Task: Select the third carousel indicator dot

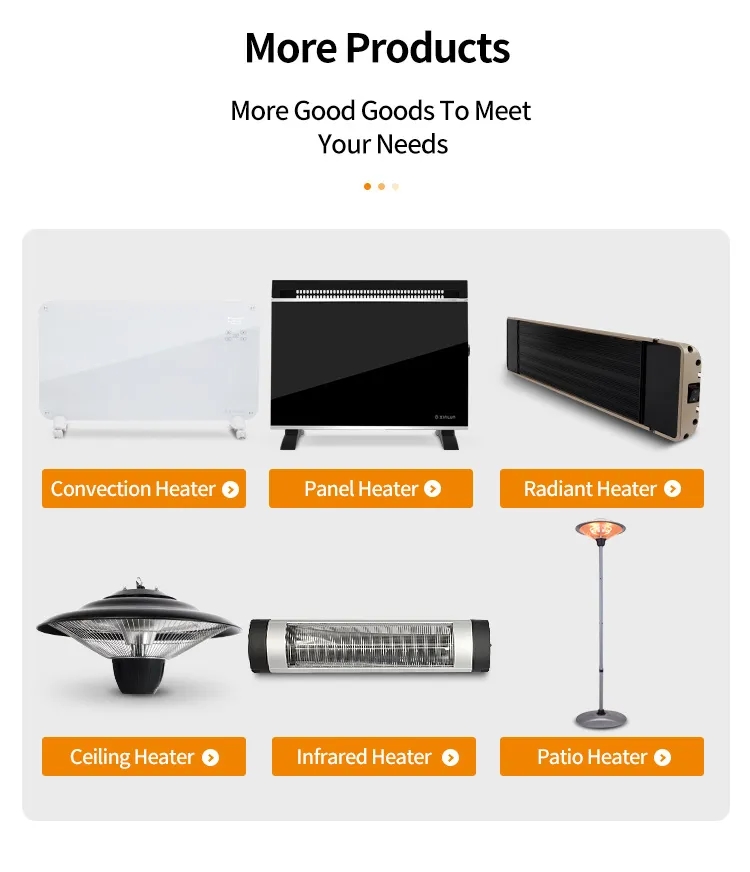Action: coord(394,185)
